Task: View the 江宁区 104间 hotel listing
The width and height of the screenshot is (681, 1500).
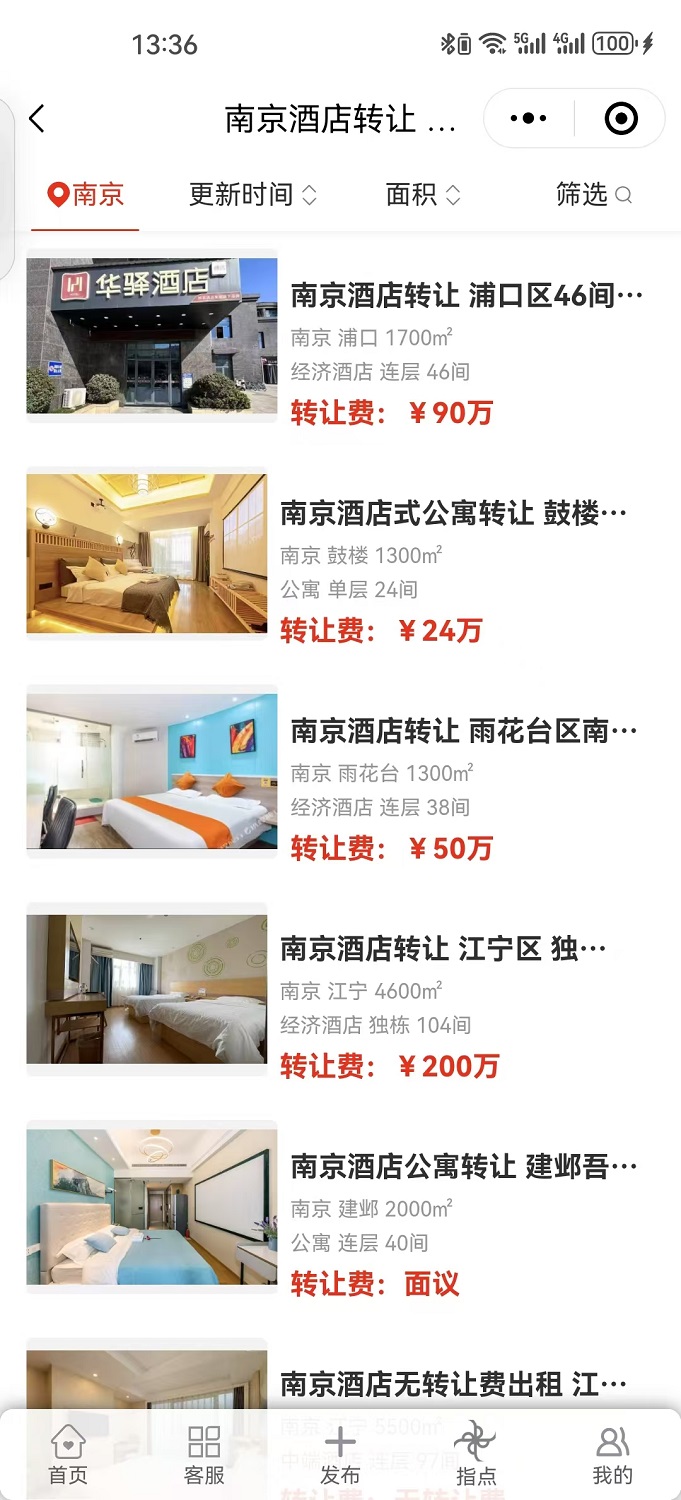Action: [x=443, y=948]
